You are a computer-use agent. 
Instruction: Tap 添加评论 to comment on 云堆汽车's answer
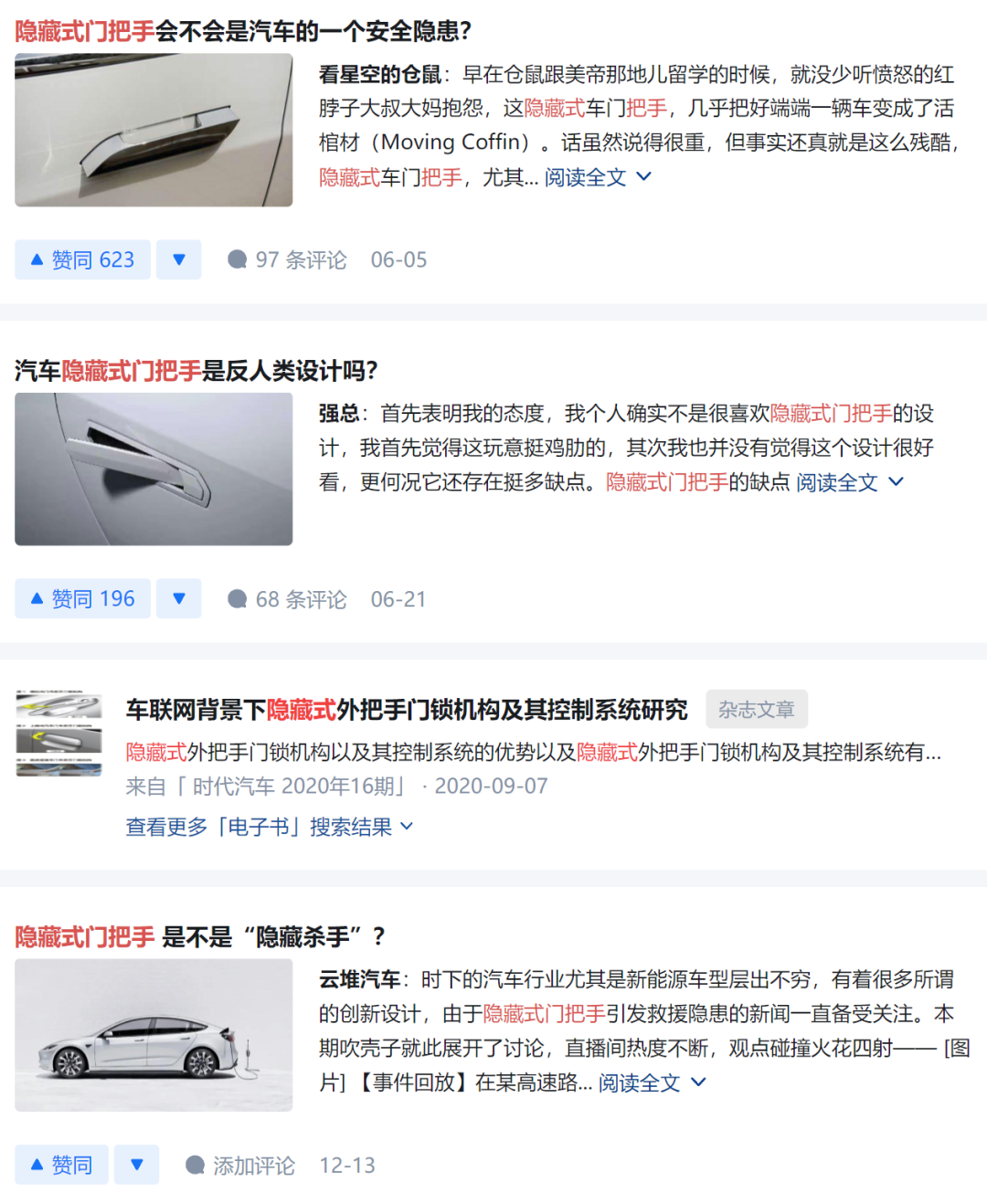240,1166
